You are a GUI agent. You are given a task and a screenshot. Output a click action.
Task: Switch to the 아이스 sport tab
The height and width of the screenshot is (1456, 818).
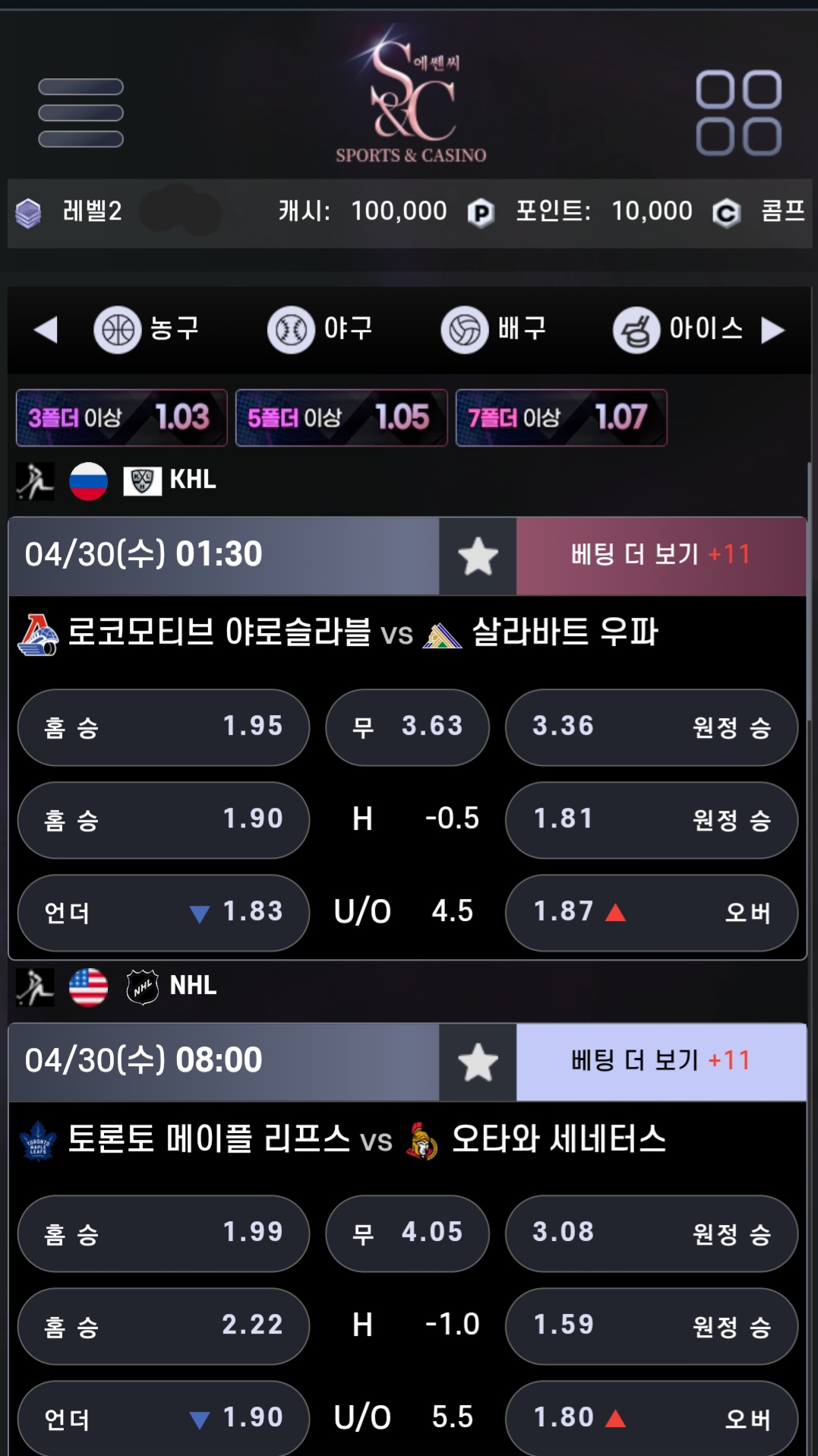pos(678,329)
